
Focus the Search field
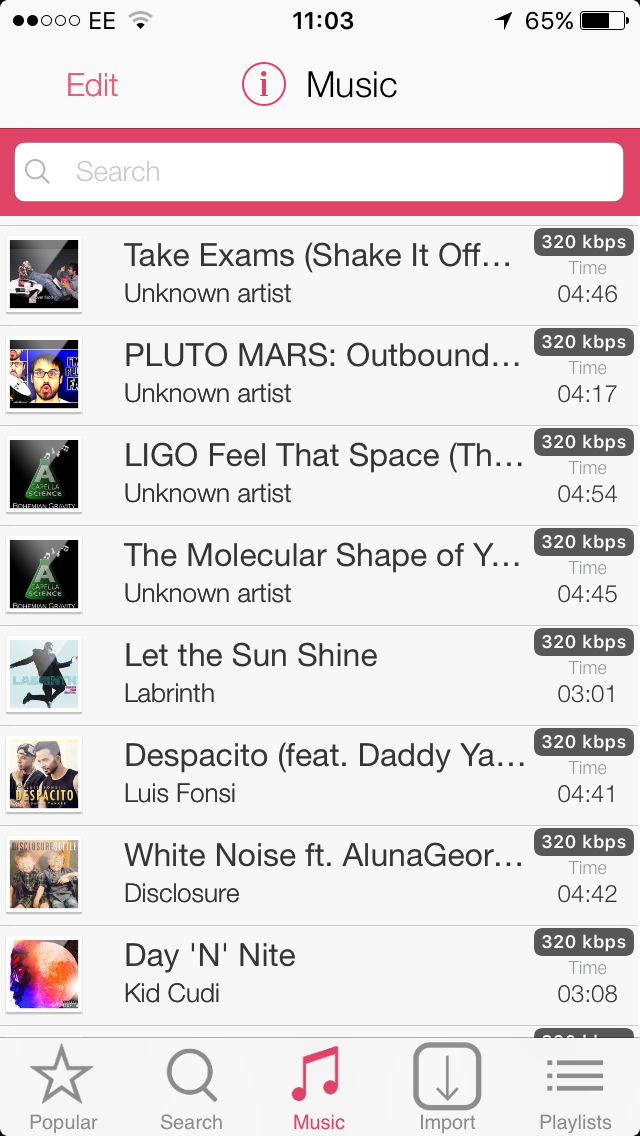tap(320, 172)
